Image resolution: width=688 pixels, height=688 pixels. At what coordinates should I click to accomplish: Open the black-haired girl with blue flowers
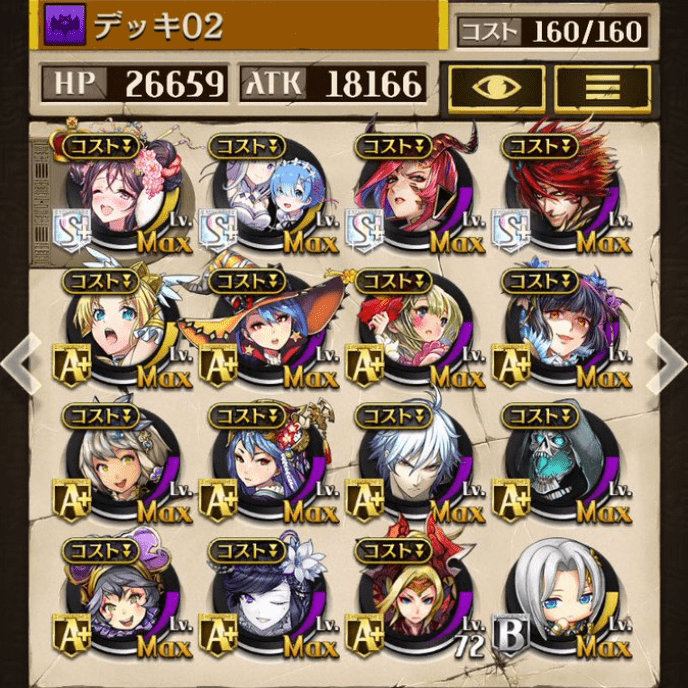coord(557,327)
